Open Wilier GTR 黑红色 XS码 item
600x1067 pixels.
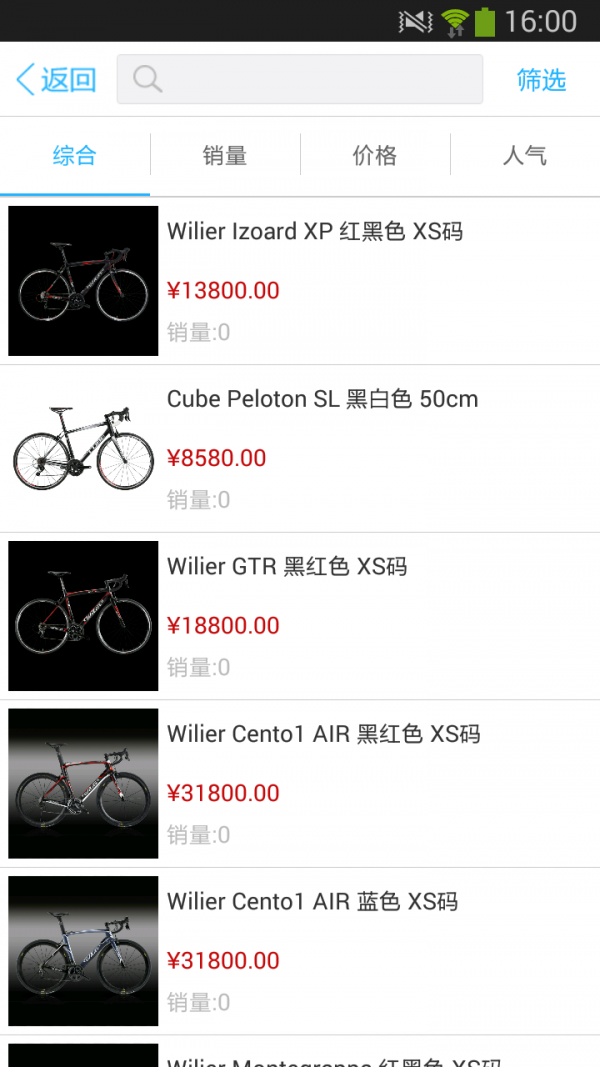click(x=287, y=567)
